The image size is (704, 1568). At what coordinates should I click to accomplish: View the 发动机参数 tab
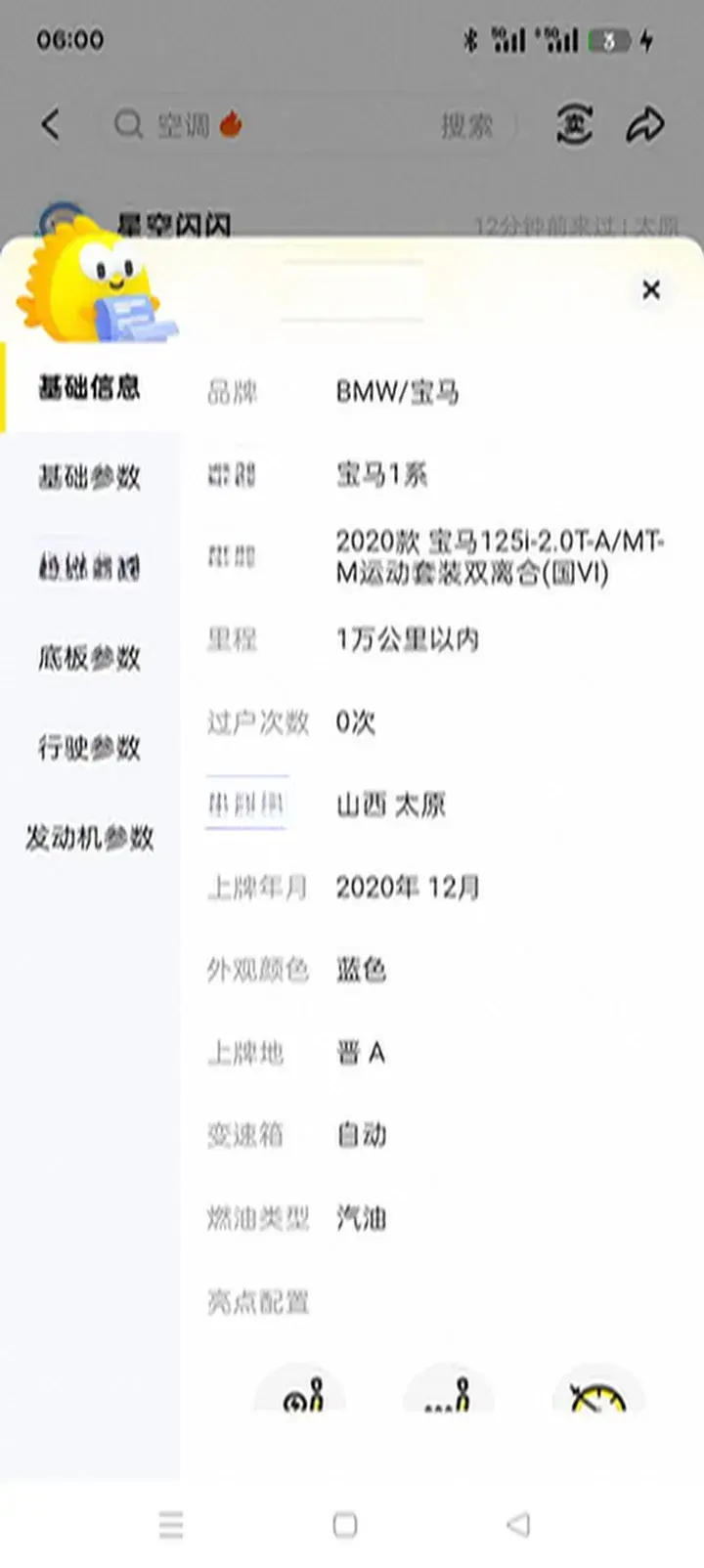coord(89,838)
